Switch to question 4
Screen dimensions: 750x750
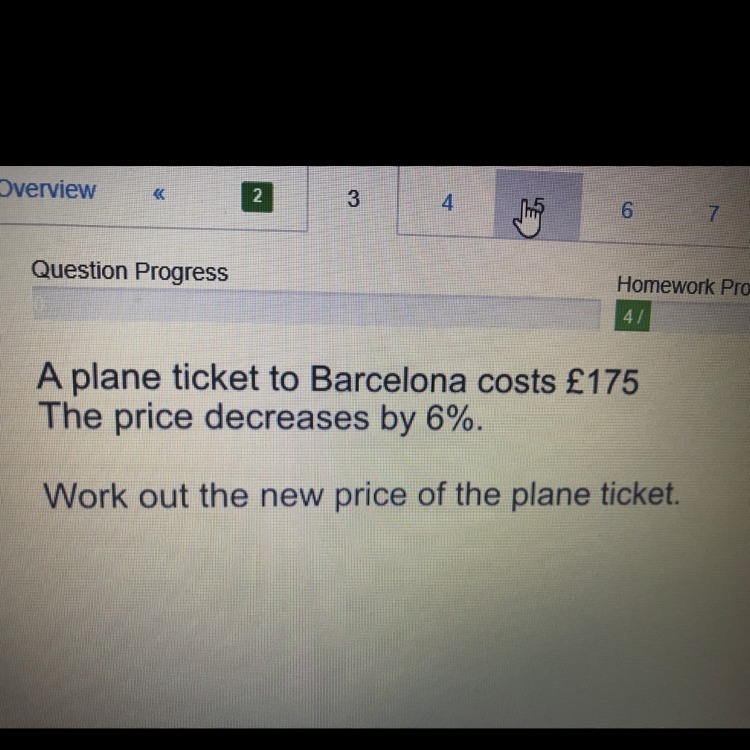pos(447,203)
